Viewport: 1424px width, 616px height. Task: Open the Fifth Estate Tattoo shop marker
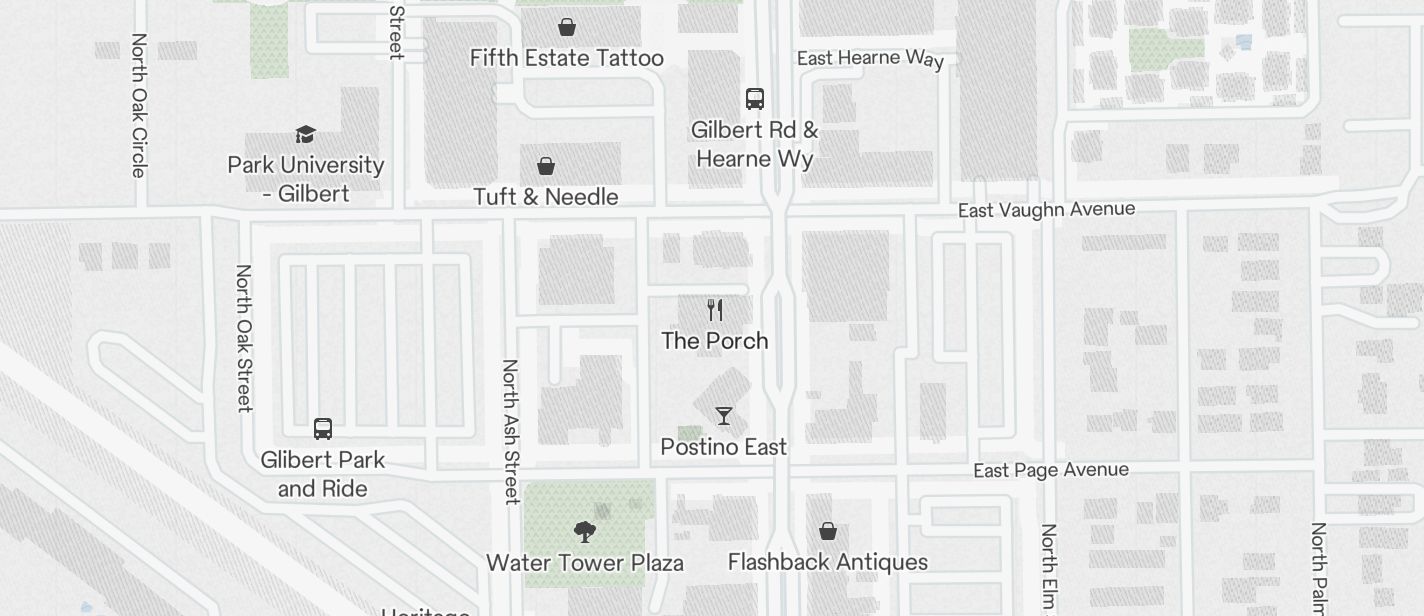pos(567,27)
